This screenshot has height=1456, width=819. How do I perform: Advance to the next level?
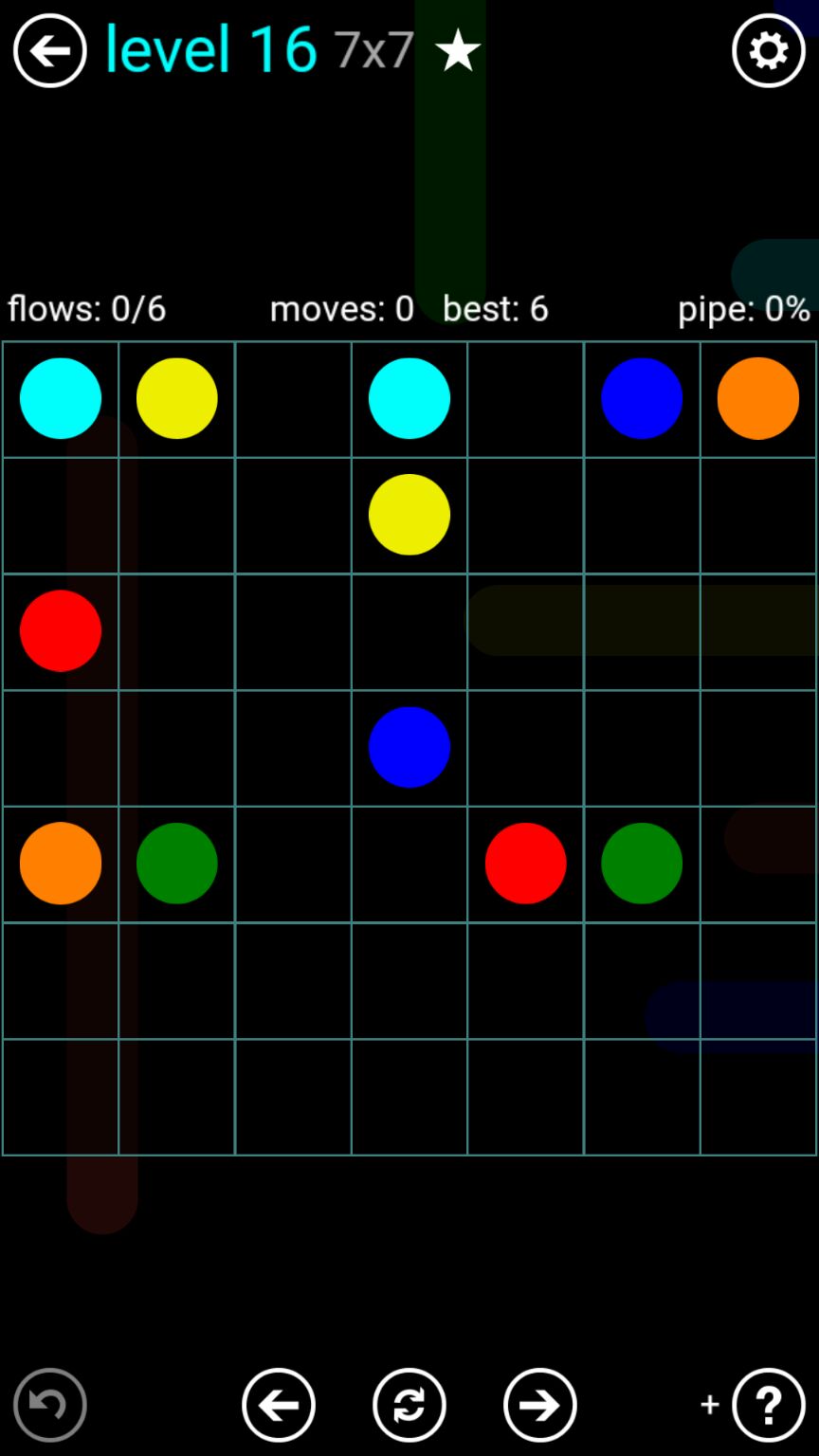540,1405
